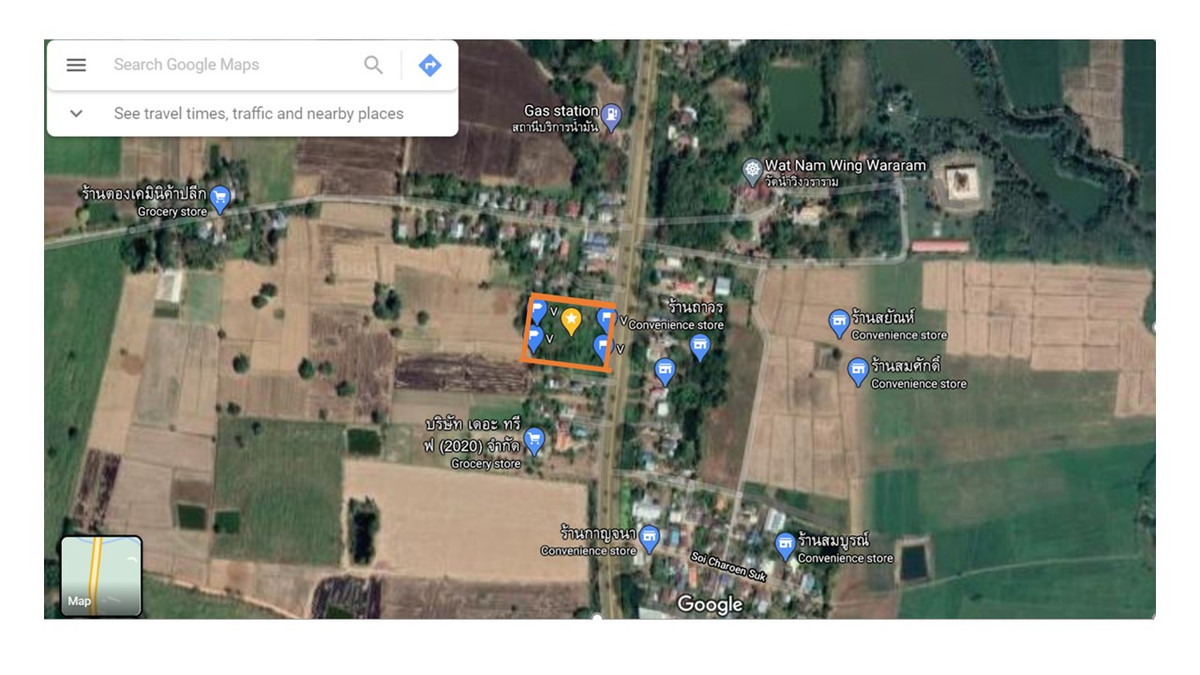This screenshot has height=675, width=1200.
Task: Open the ร้านกาญจนา convenience store pin
Action: [x=650, y=538]
